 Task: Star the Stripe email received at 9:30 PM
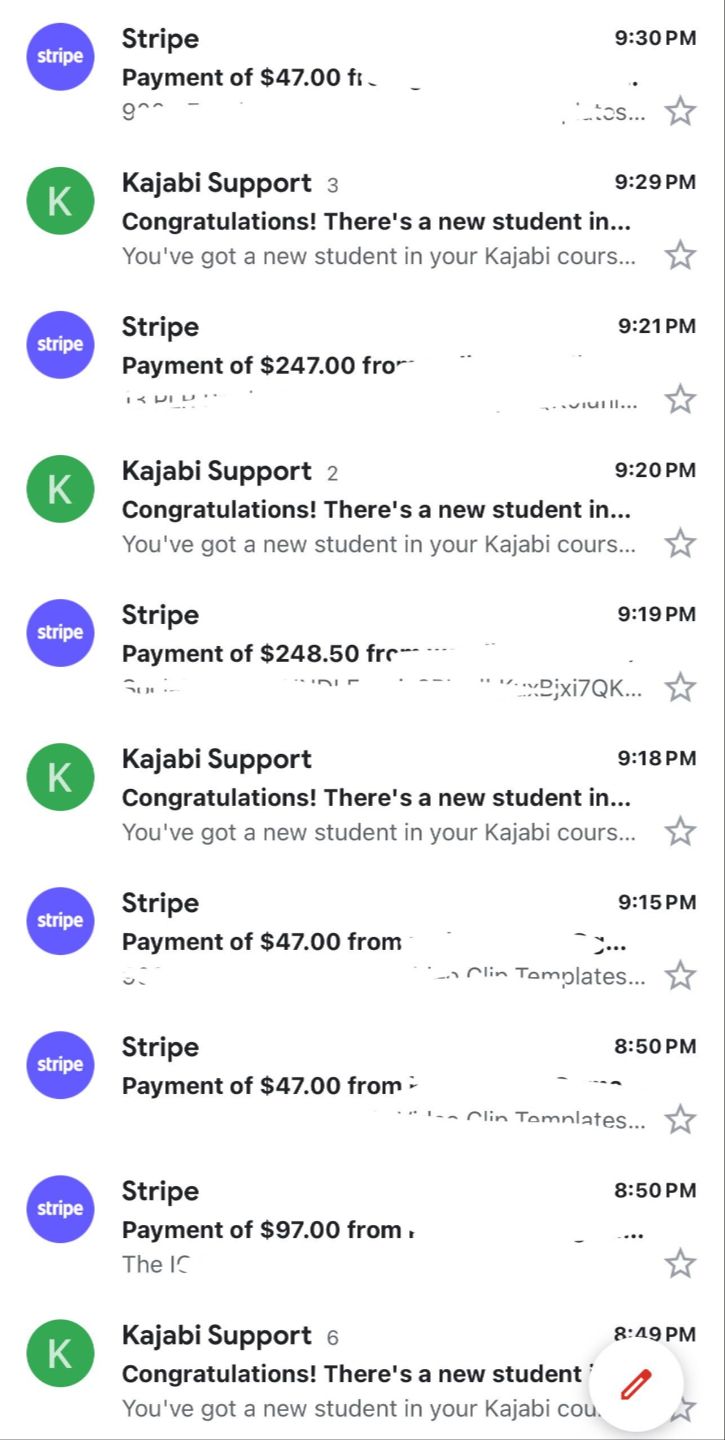(x=680, y=111)
